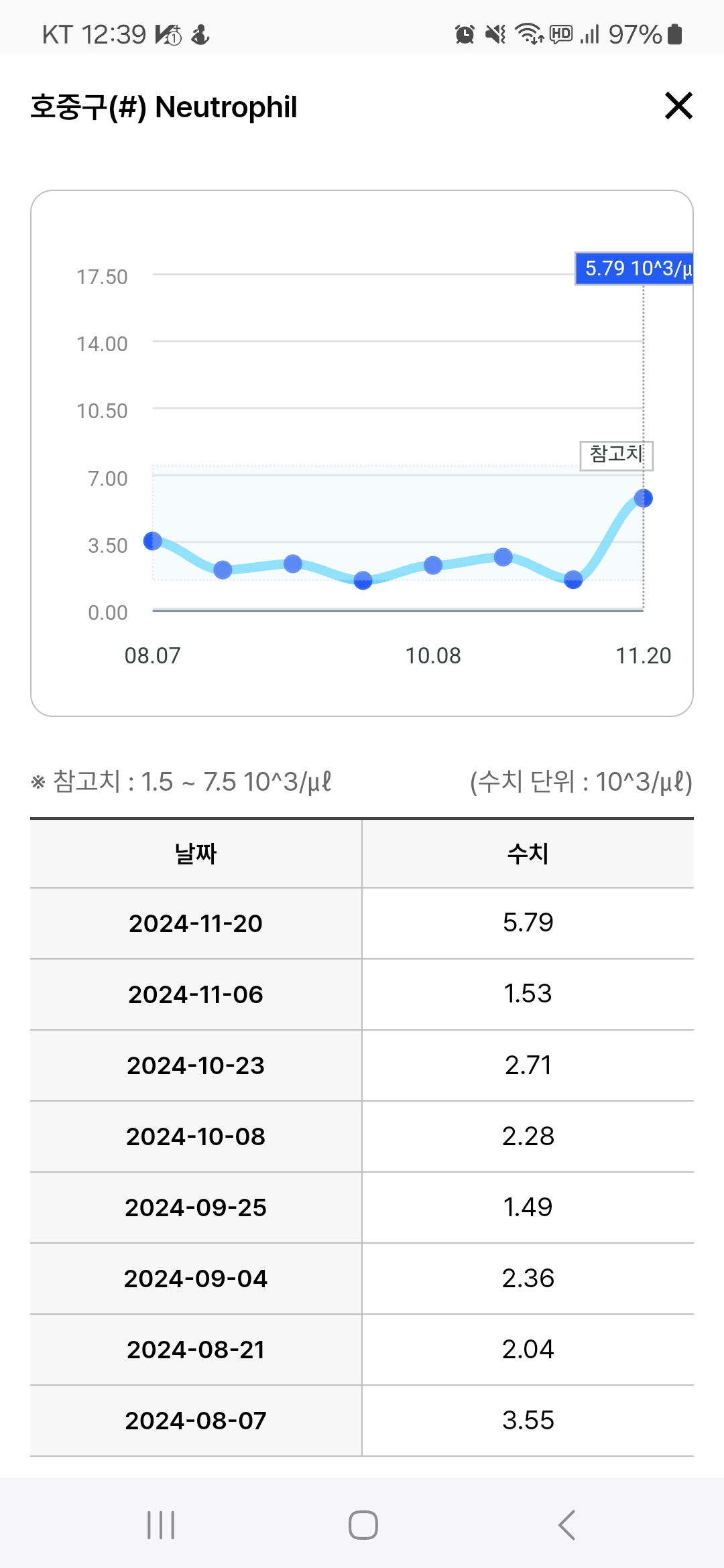Close the Neutrophil detail screen
The image size is (724, 1568).
pyautogui.click(x=678, y=106)
